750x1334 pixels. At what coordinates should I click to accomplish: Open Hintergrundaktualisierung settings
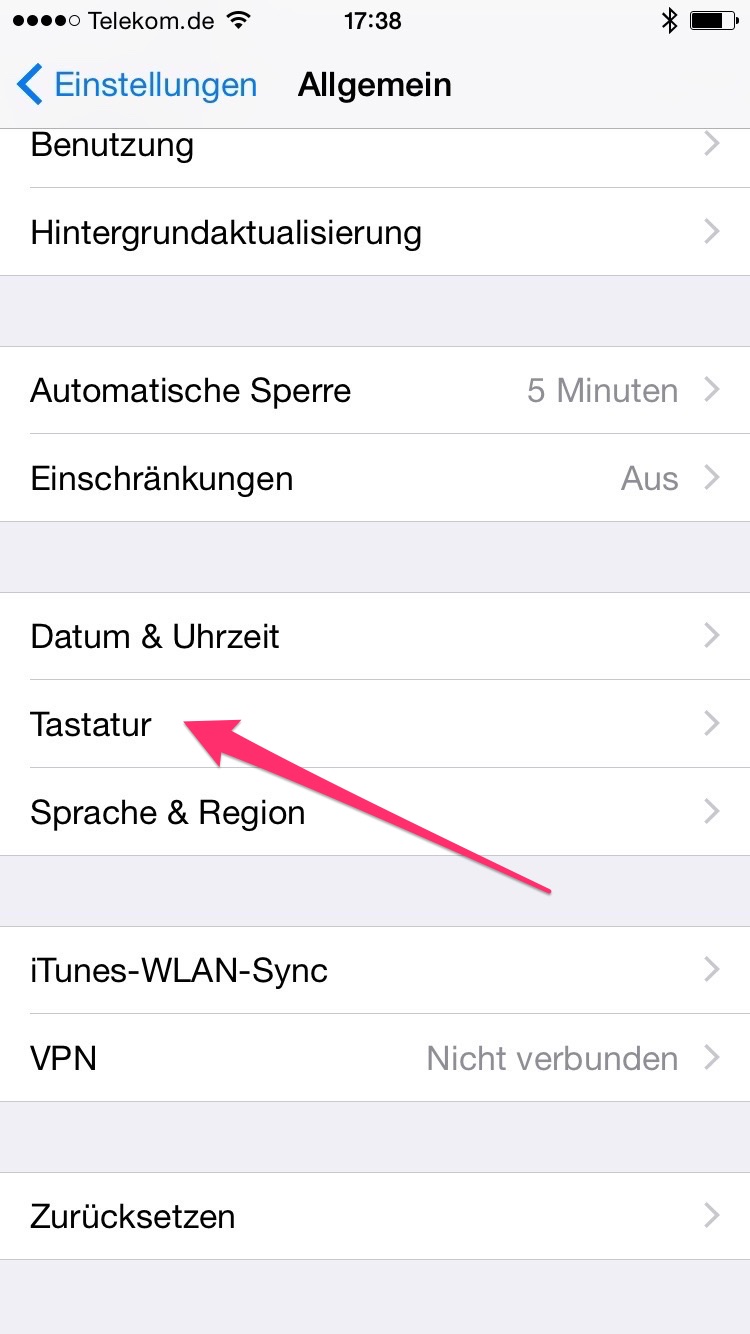point(375,233)
